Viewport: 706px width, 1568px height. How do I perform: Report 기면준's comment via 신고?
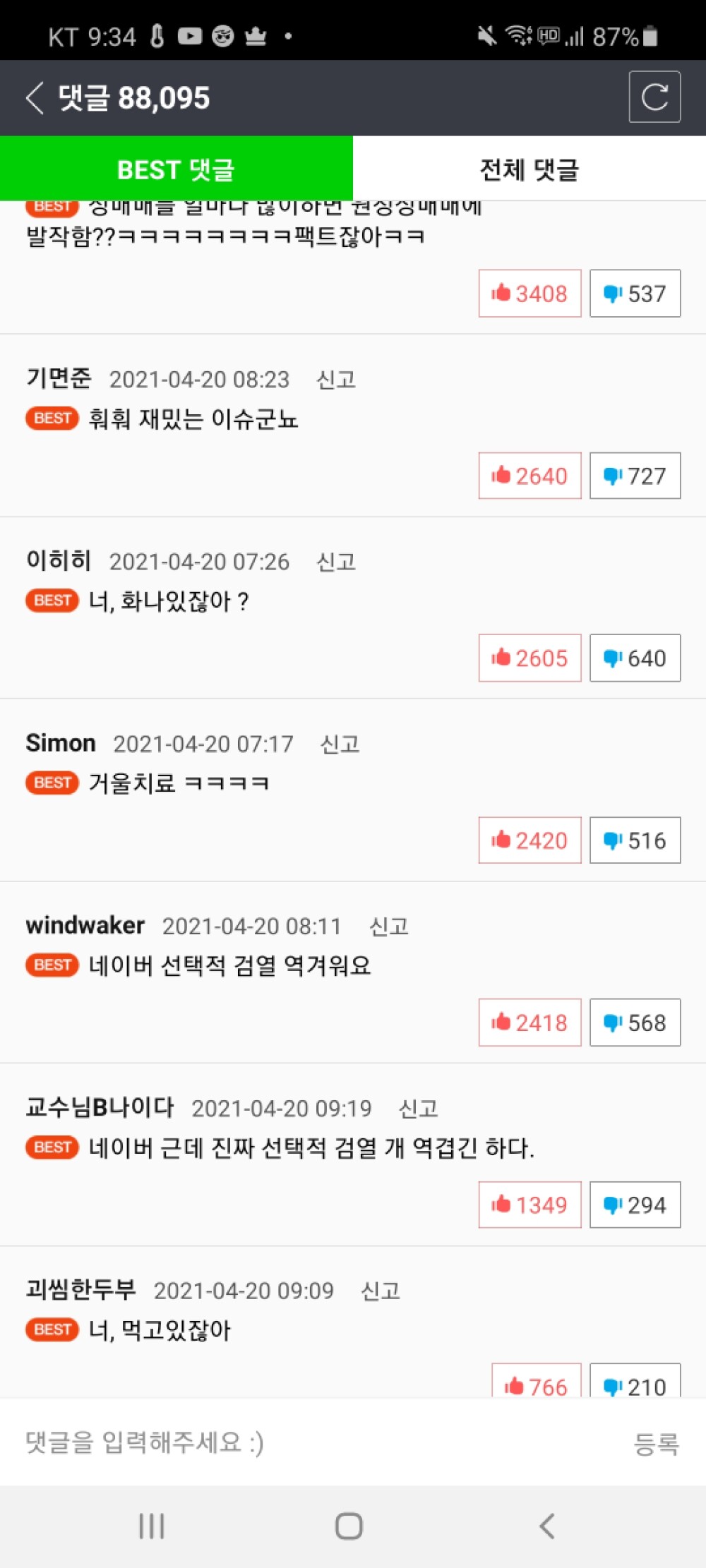click(x=336, y=380)
